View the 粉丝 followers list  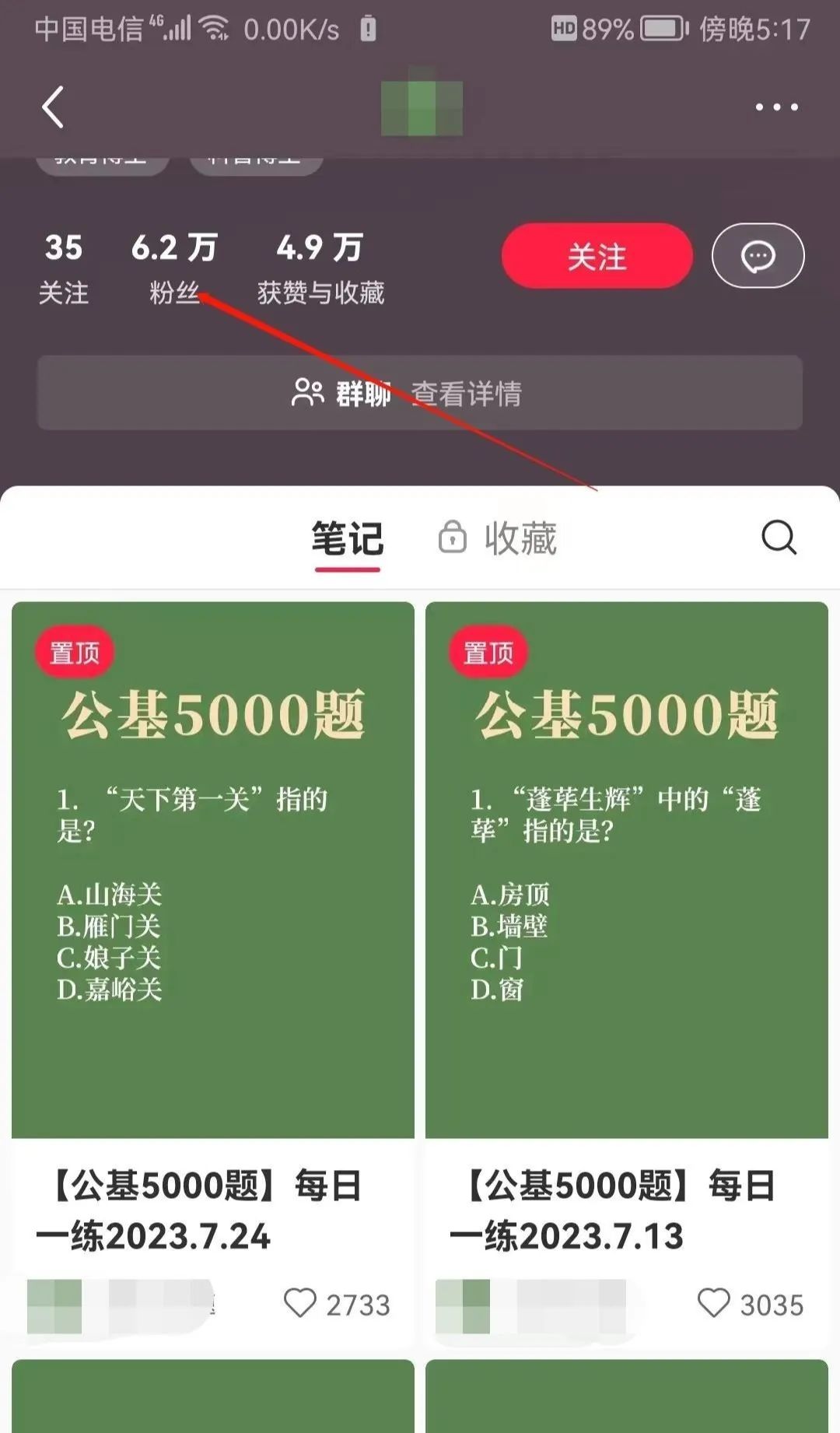click(x=174, y=268)
